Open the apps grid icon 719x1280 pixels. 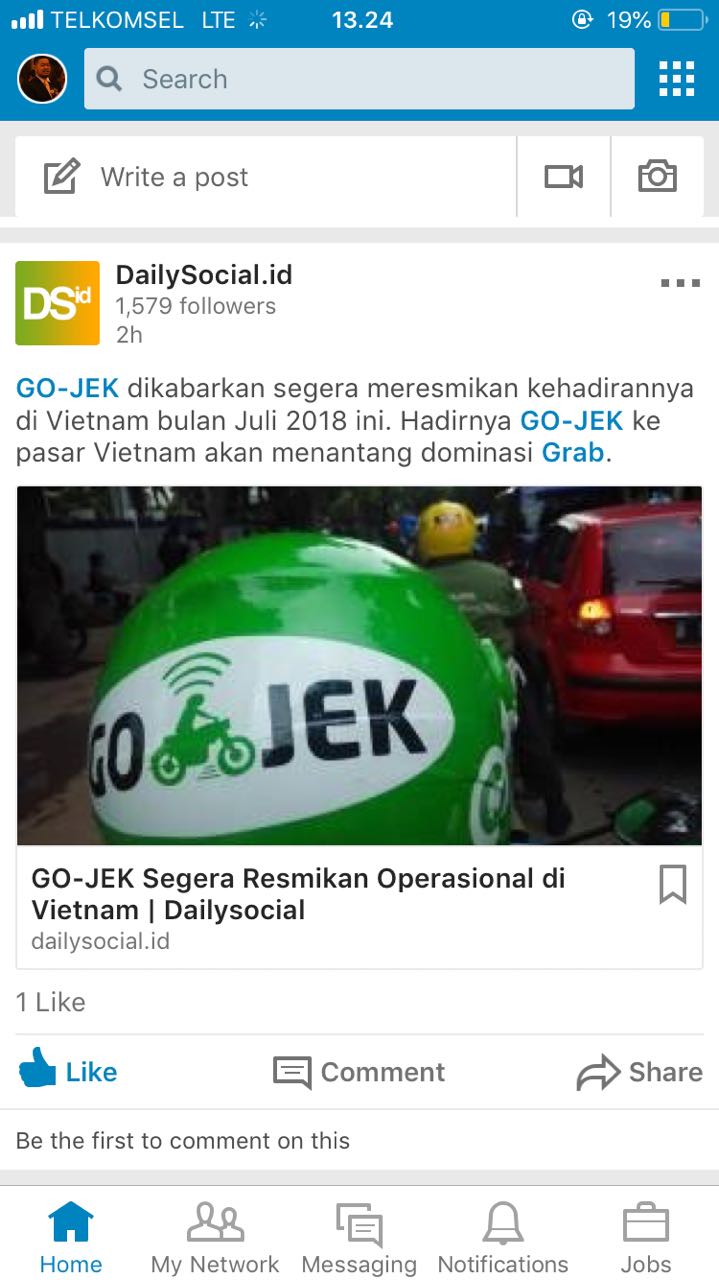point(677,79)
